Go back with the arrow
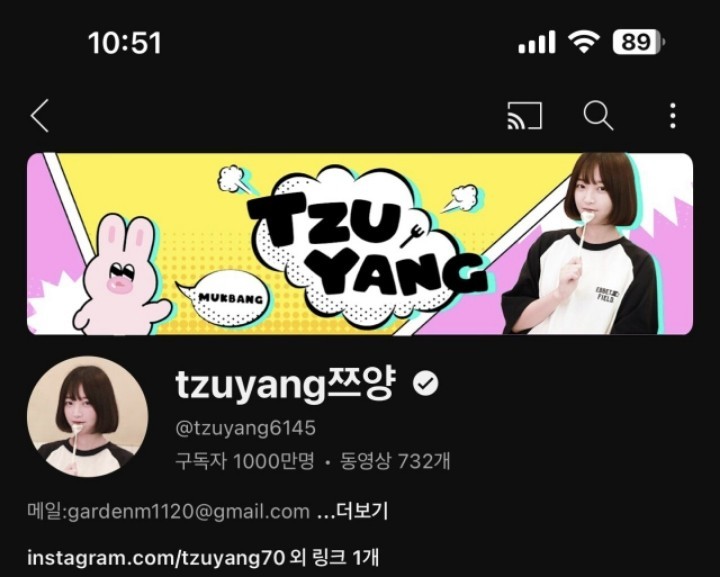Screen dimensions: 720x577 40,116
